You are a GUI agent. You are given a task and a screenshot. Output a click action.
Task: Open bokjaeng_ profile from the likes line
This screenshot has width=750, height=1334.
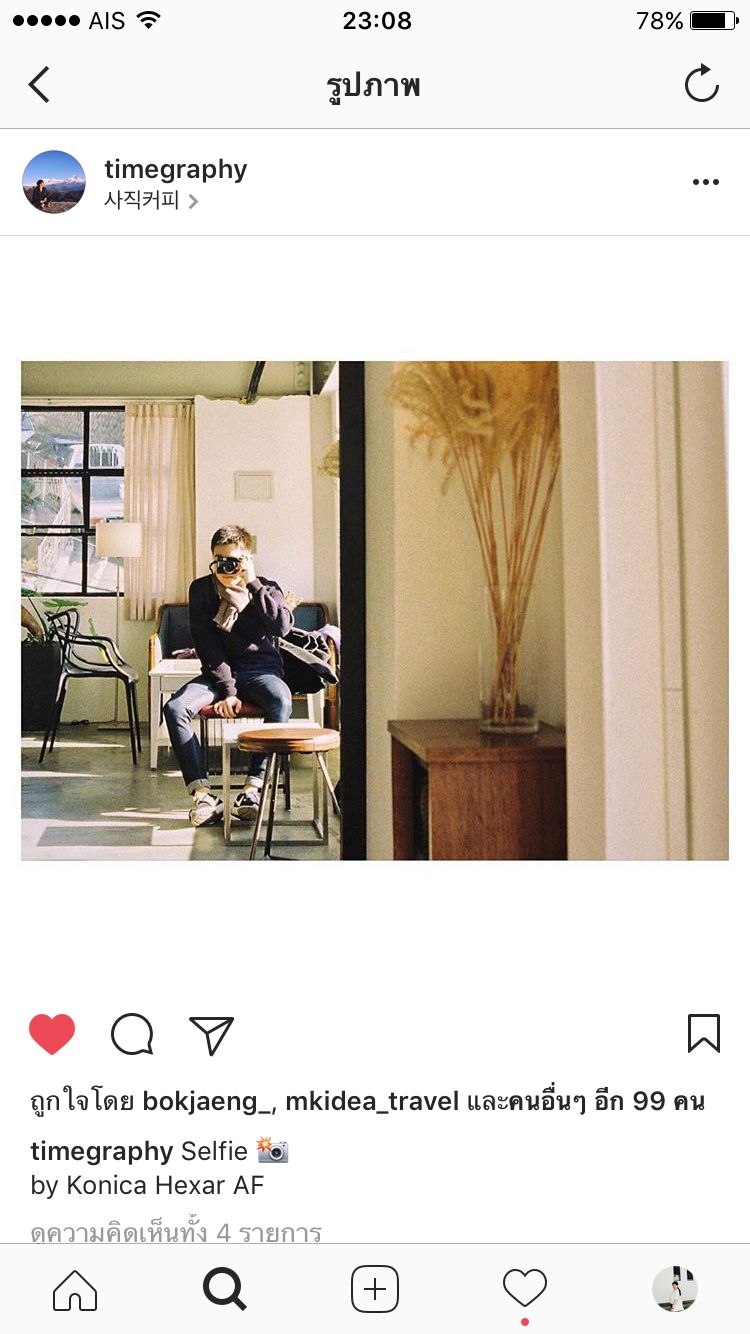(x=207, y=1102)
